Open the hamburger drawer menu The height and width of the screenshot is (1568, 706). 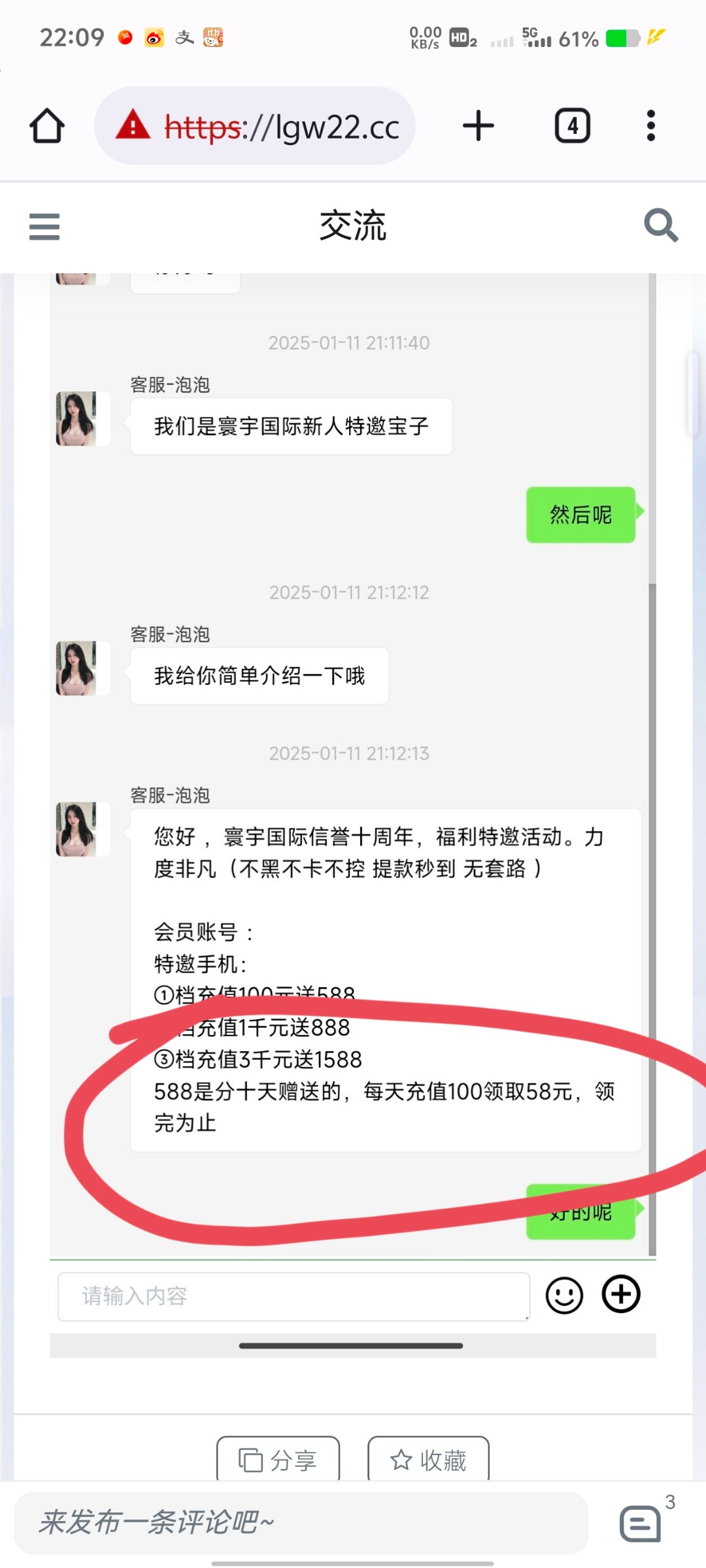coord(44,227)
